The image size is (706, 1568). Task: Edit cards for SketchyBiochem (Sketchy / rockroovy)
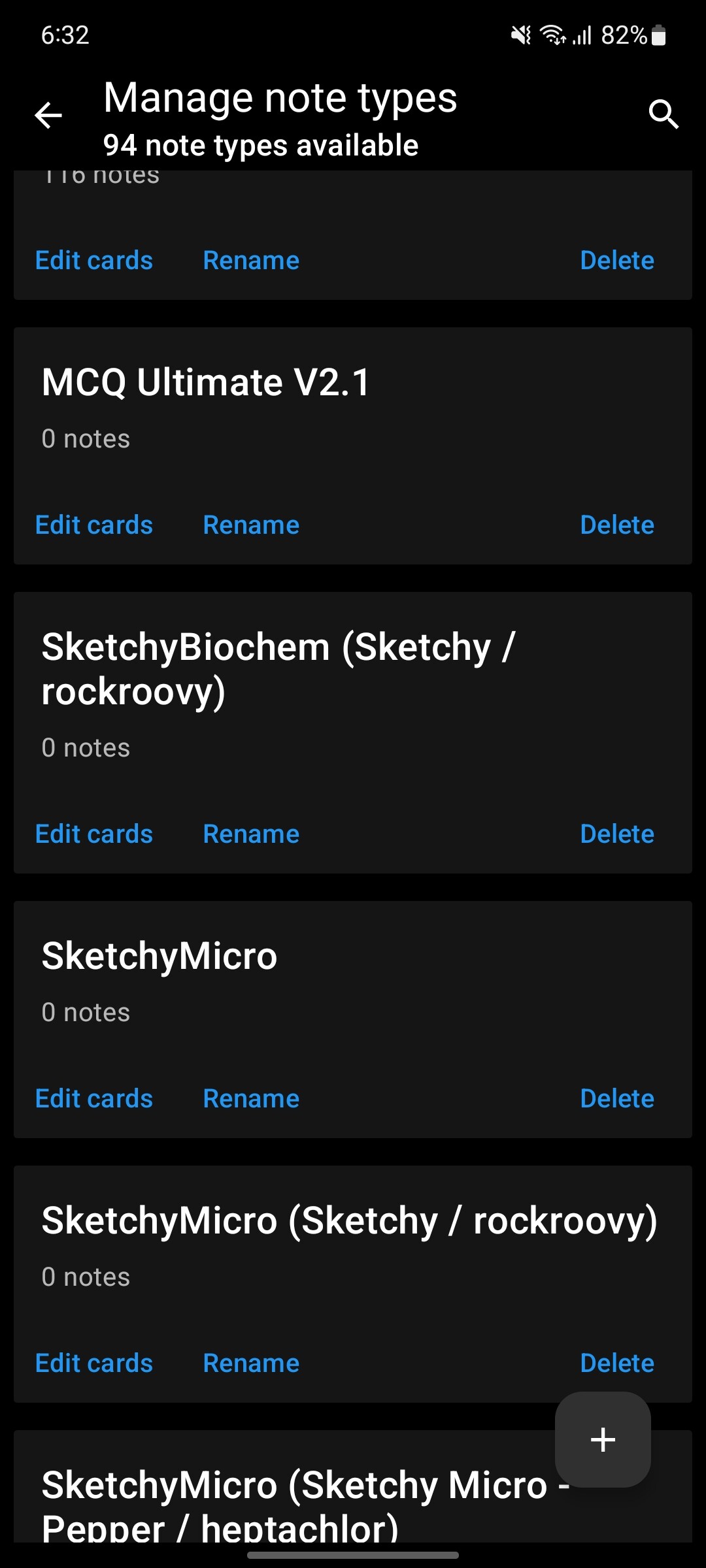coord(94,834)
